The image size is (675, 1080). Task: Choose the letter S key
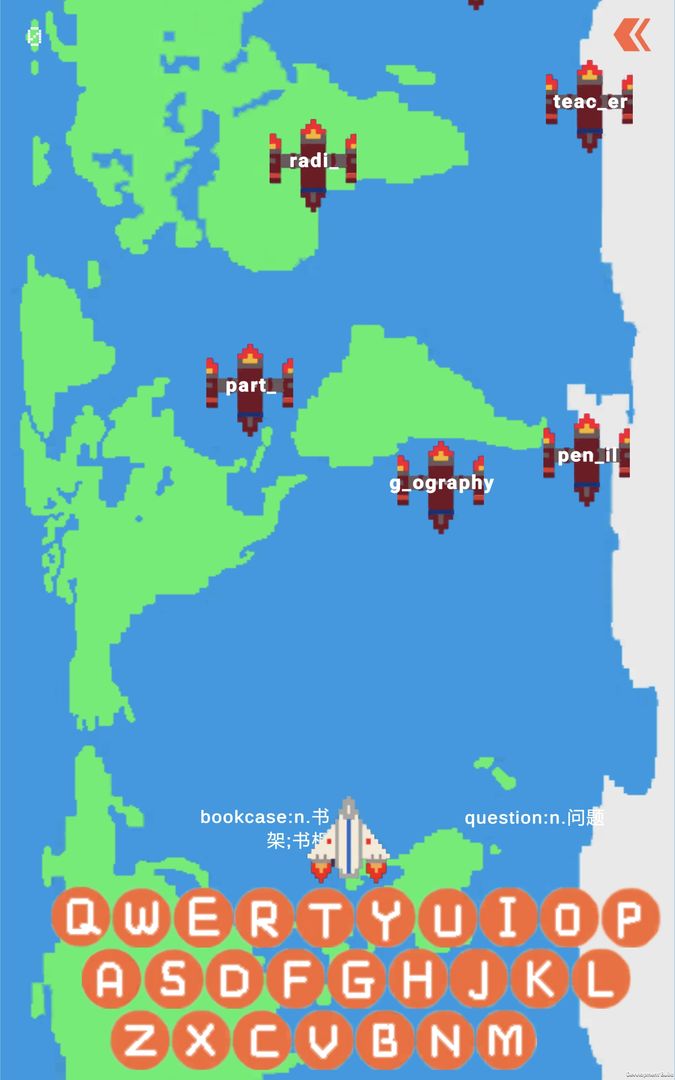coord(173,980)
